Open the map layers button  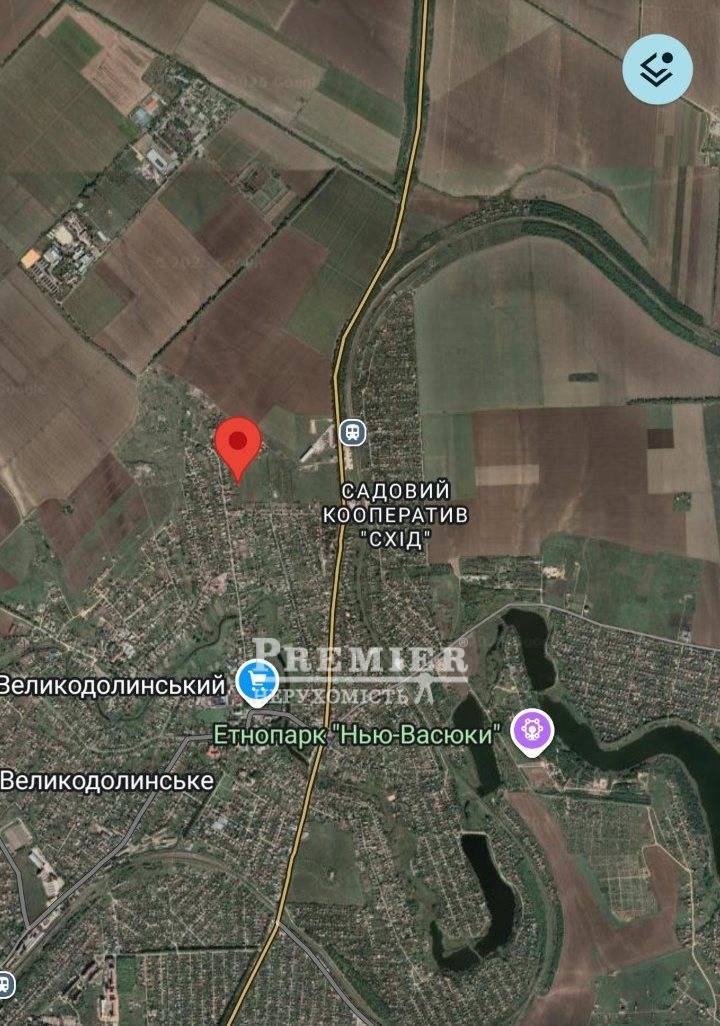[657, 68]
